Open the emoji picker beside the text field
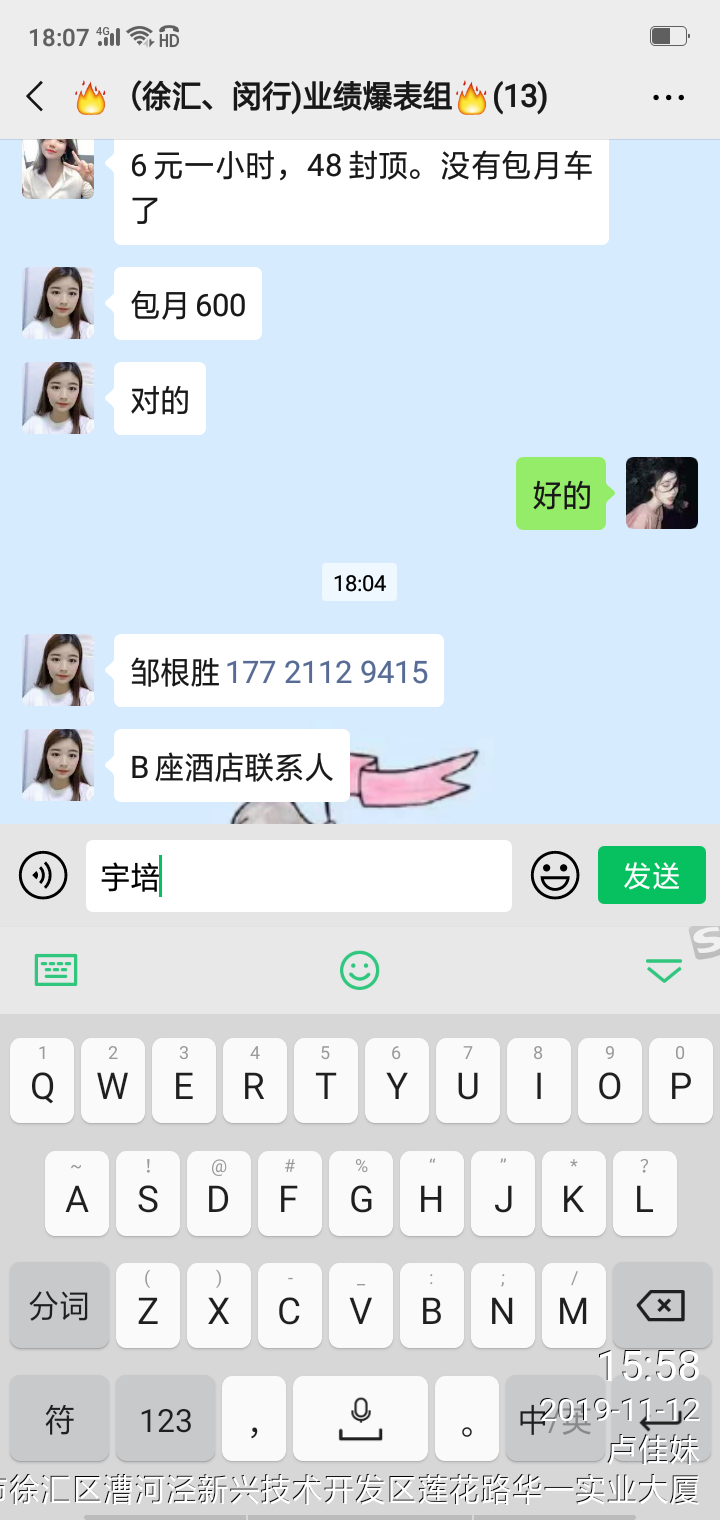 click(554, 876)
